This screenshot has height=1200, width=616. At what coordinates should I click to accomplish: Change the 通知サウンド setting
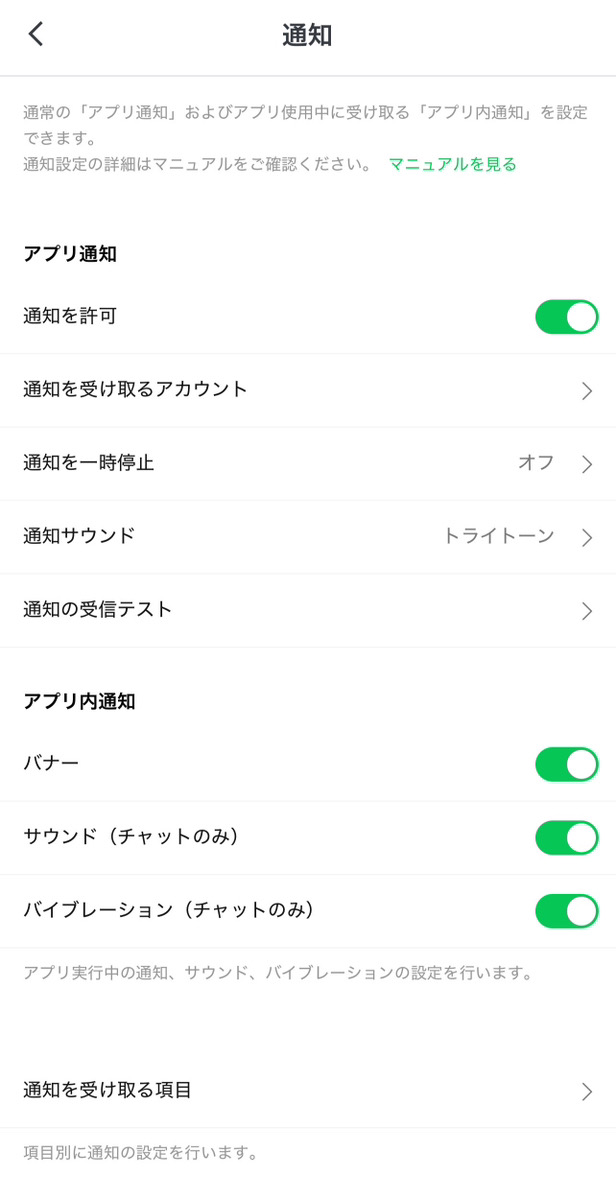[308, 537]
